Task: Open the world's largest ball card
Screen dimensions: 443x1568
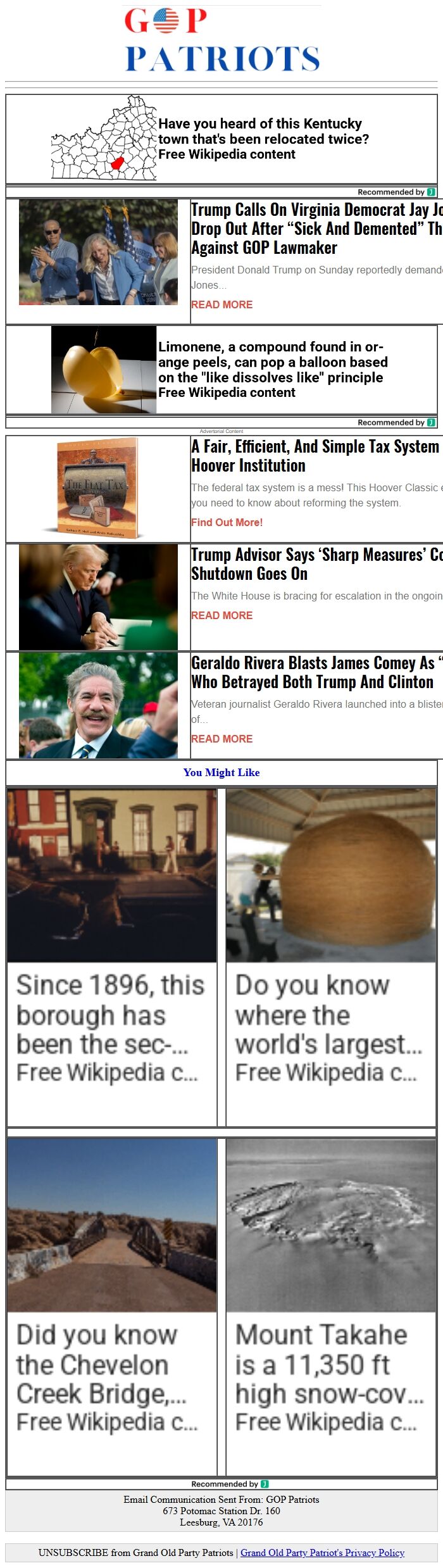Action: click(x=331, y=957)
